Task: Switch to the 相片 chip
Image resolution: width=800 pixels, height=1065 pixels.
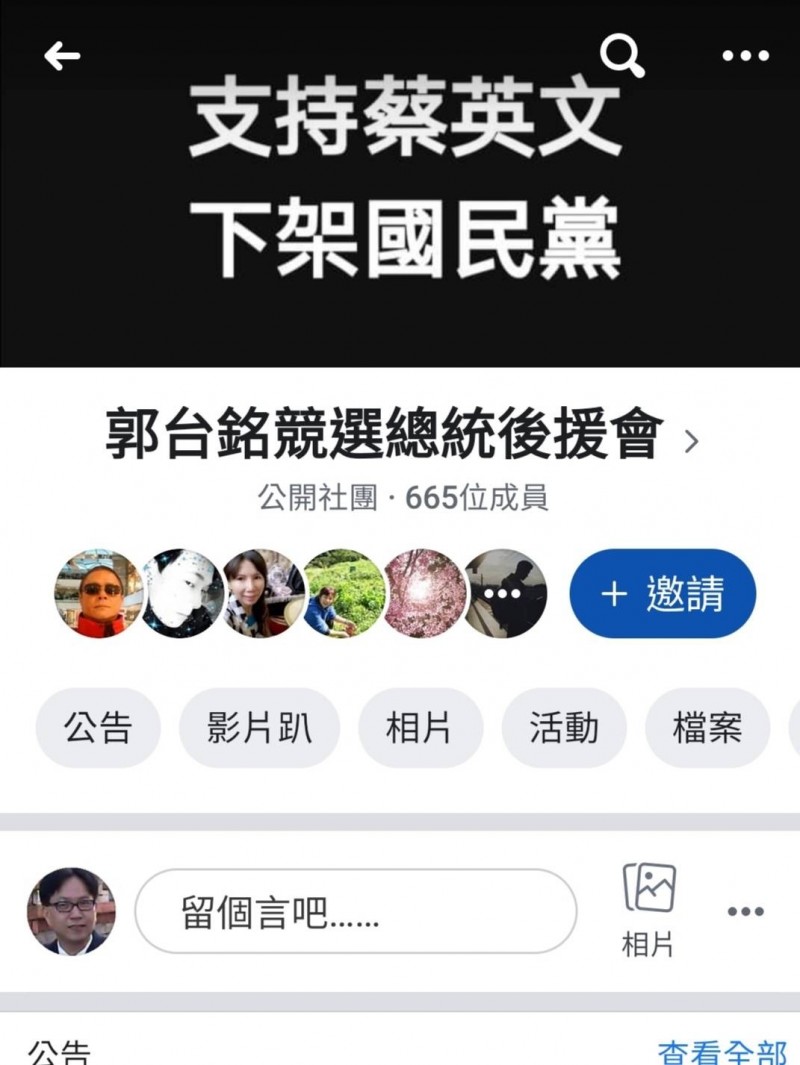Action: [x=420, y=728]
